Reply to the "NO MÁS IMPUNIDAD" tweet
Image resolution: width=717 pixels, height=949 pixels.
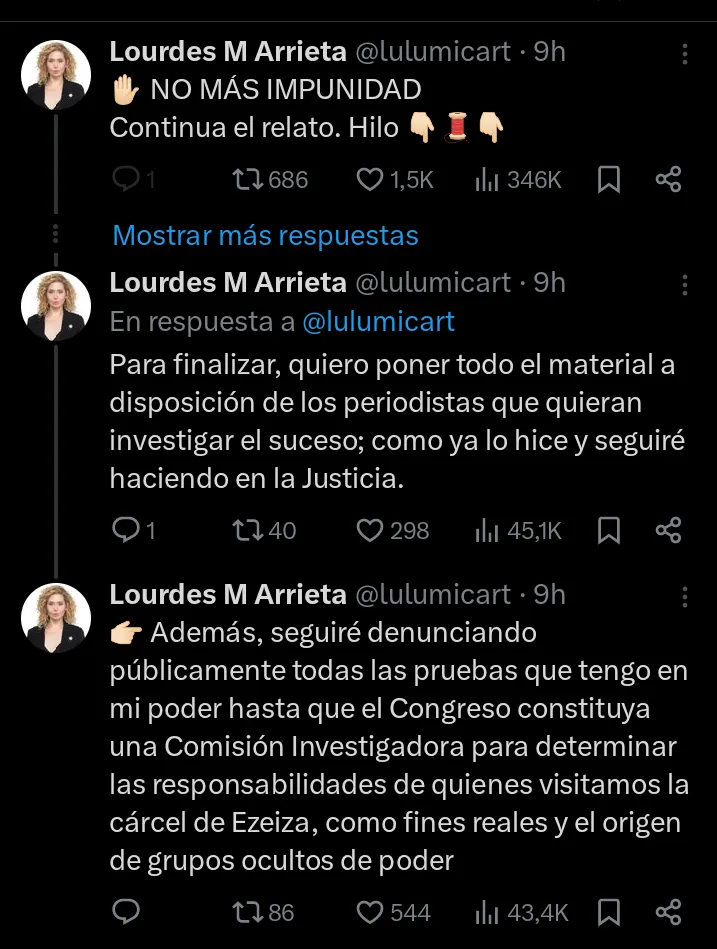pyautogui.click(x=125, y=180)
